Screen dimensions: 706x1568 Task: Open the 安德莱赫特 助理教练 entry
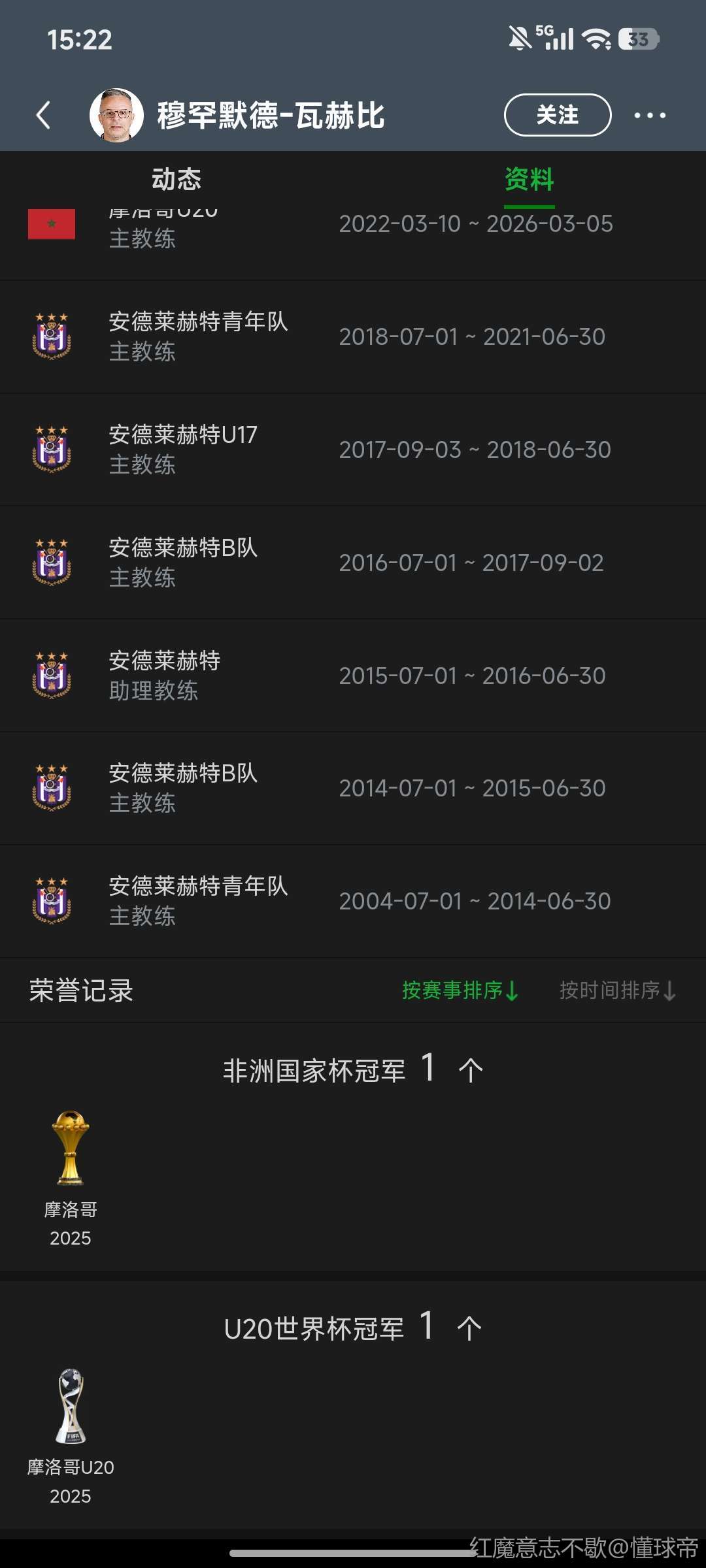click(x=353, y=676)
